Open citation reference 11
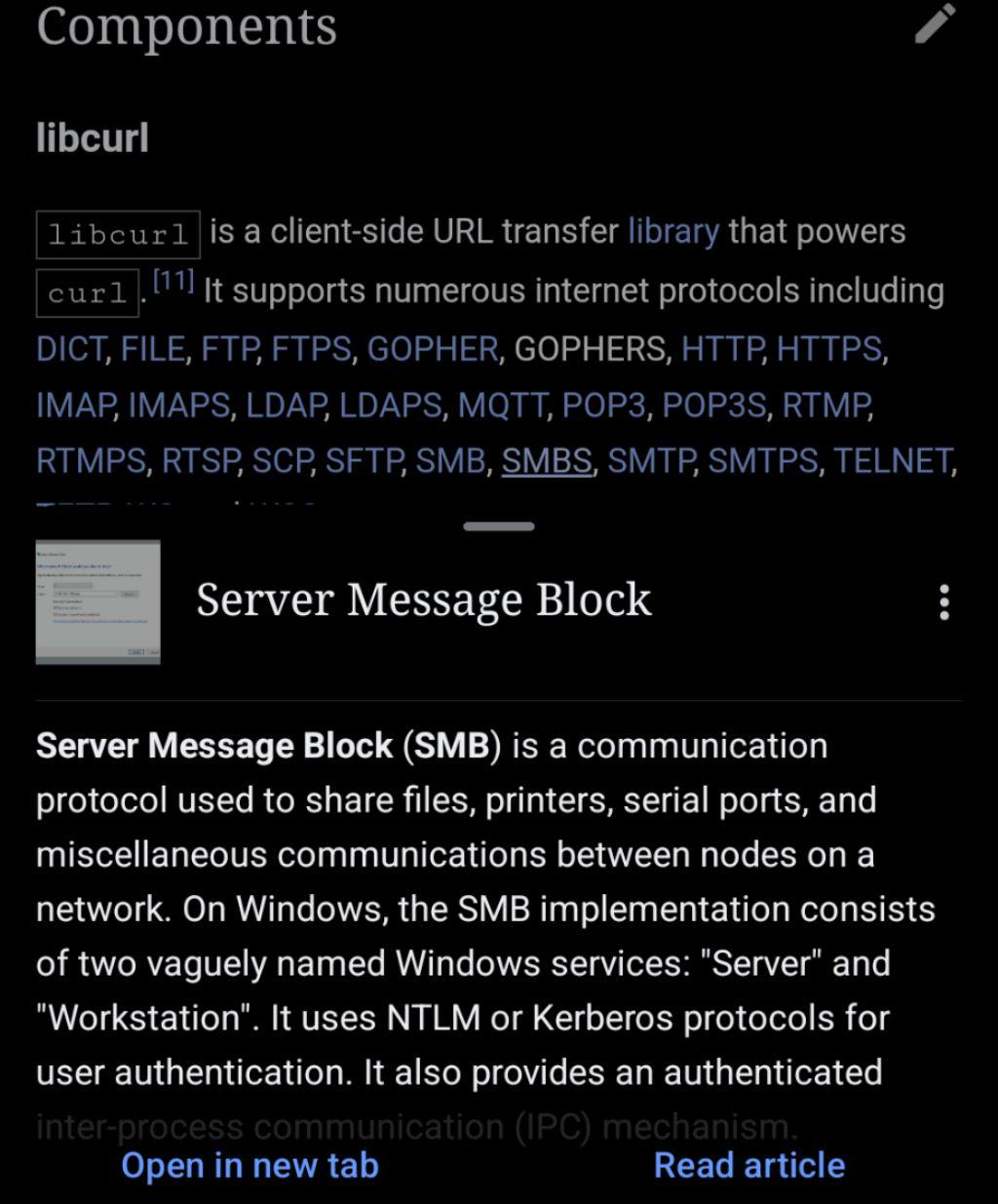Viewport: 998px width, 1204px height. click(174, 283)
